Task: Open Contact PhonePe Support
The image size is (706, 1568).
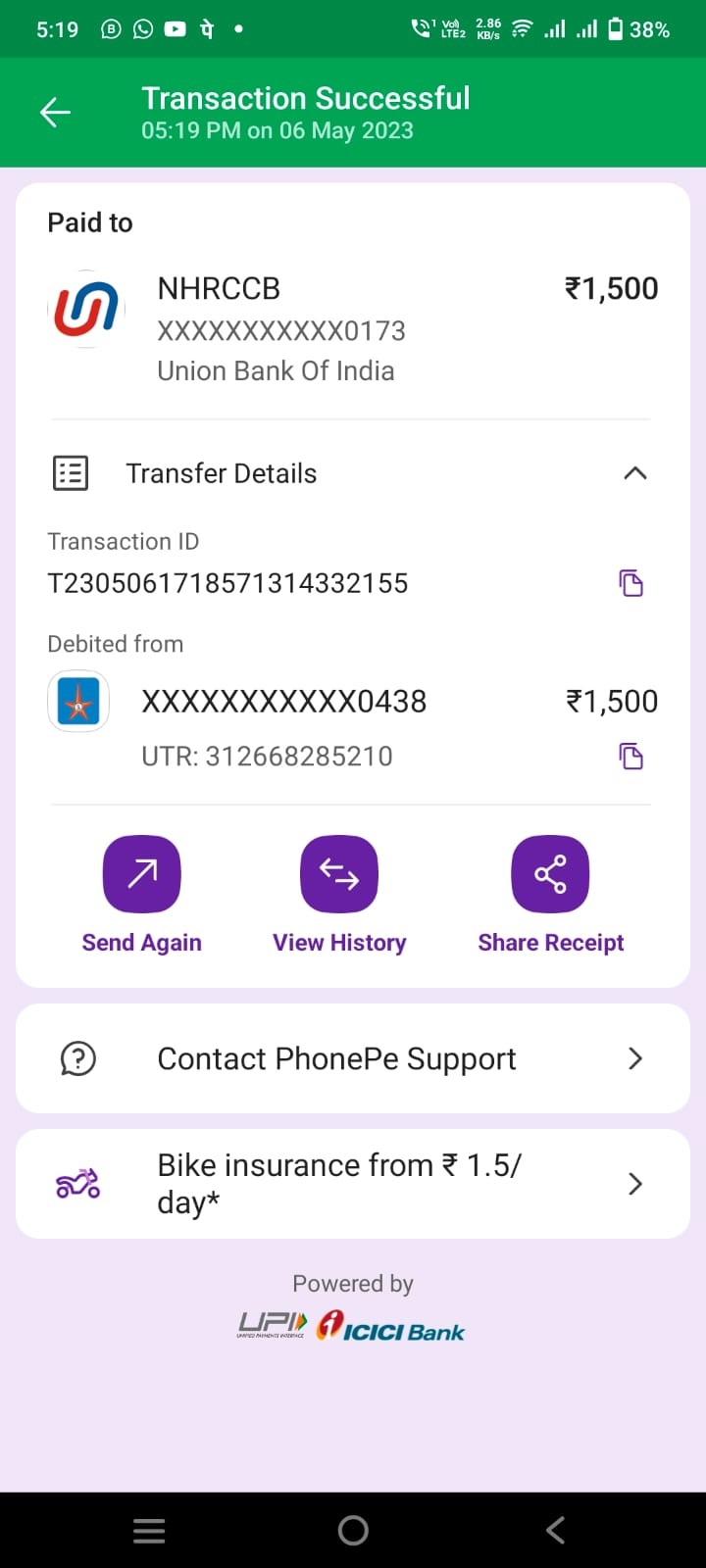Action: [x=353, y=1058]
